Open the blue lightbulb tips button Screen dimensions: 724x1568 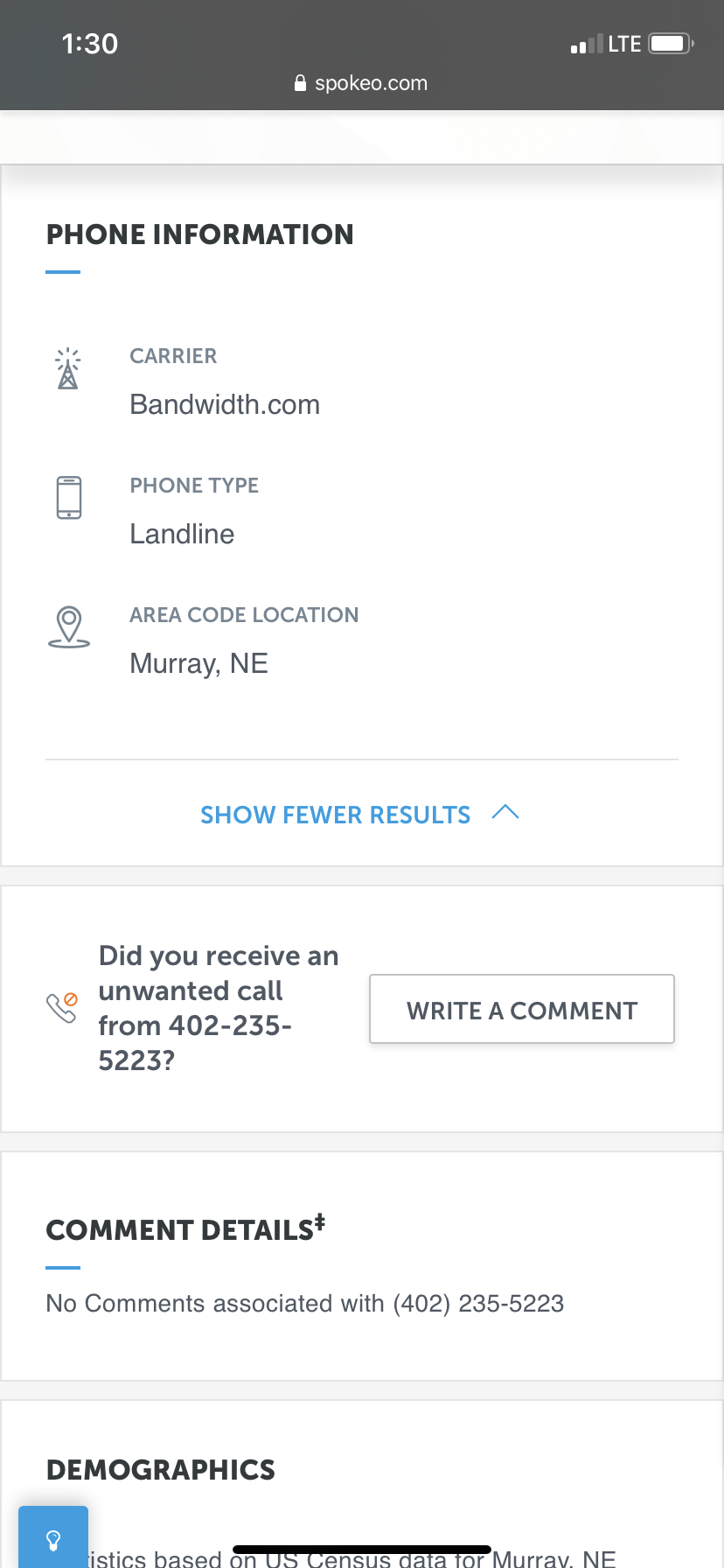pyautogui.click(x=53, y=1537)
